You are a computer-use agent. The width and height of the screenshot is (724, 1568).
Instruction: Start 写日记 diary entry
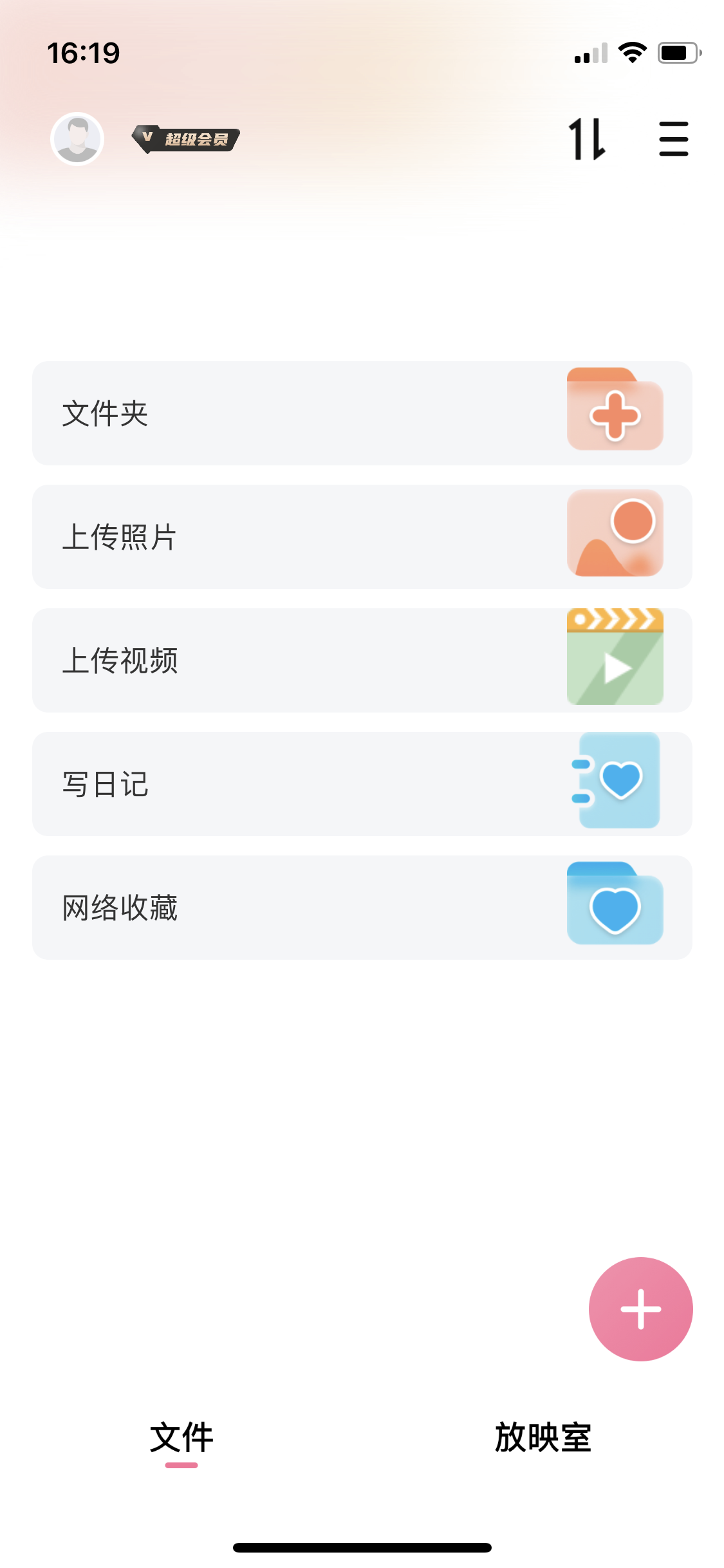[x=362, y=784]
